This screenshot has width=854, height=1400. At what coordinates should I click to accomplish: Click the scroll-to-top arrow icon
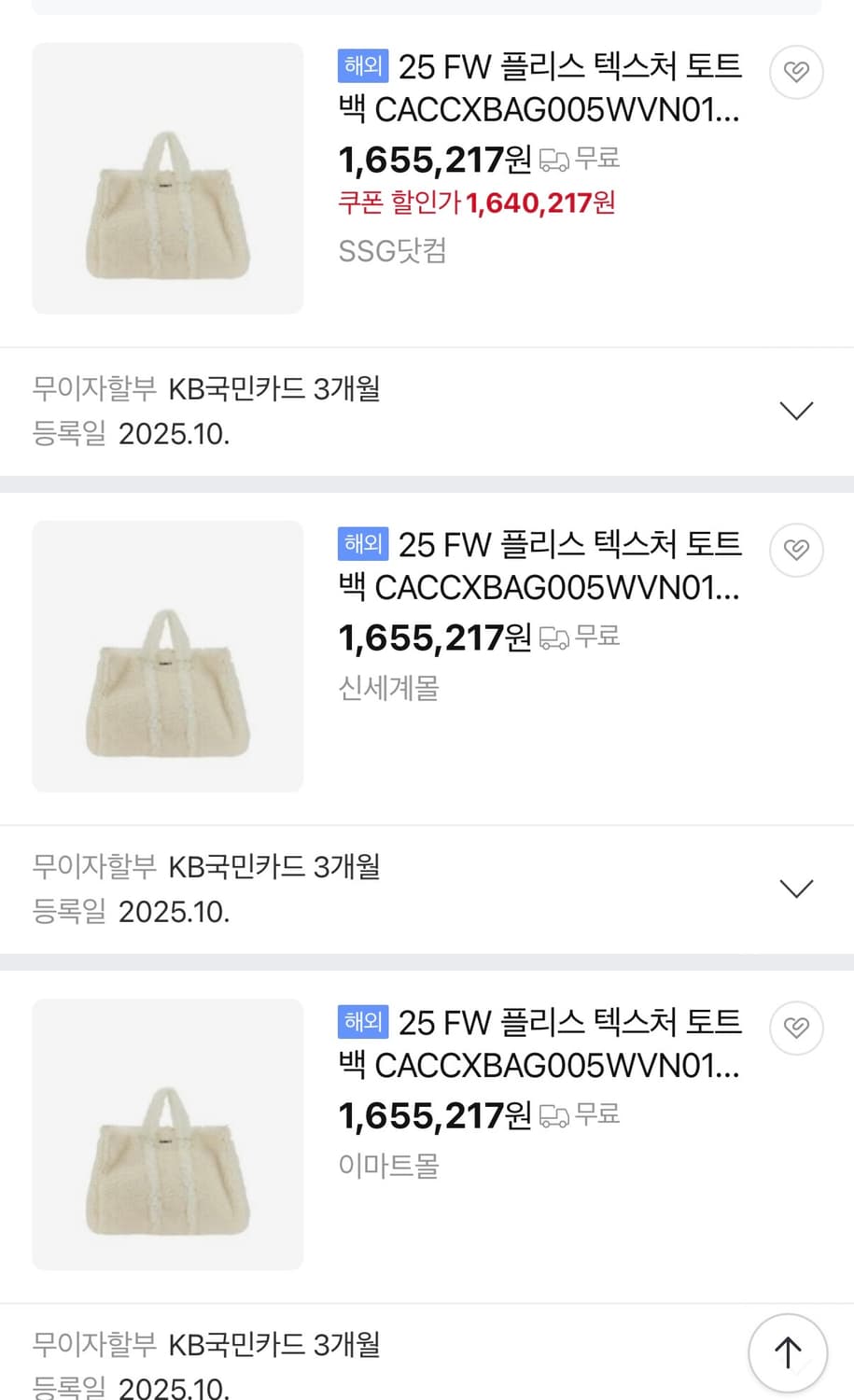(x=787, y=1351)
